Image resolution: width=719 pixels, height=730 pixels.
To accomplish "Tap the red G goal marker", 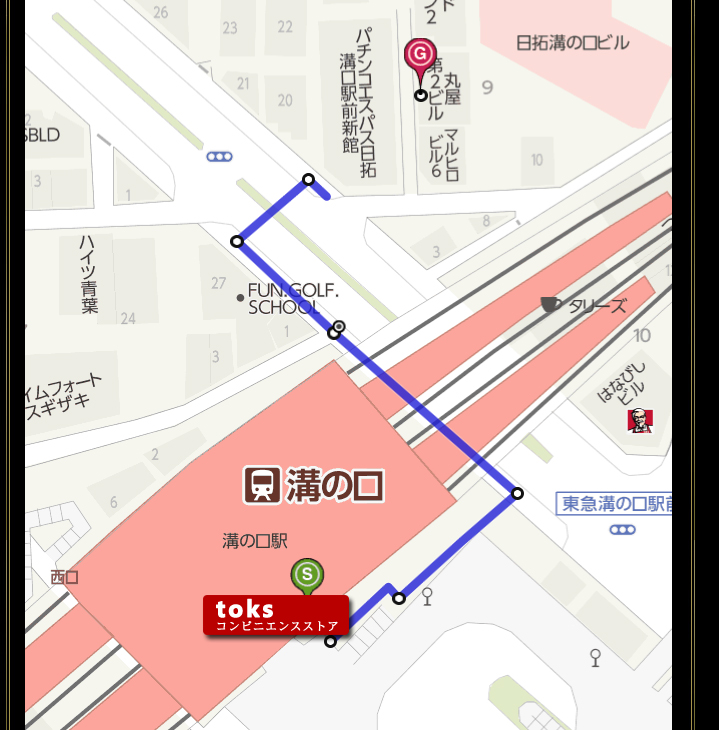I will click(x=419, y=55).
